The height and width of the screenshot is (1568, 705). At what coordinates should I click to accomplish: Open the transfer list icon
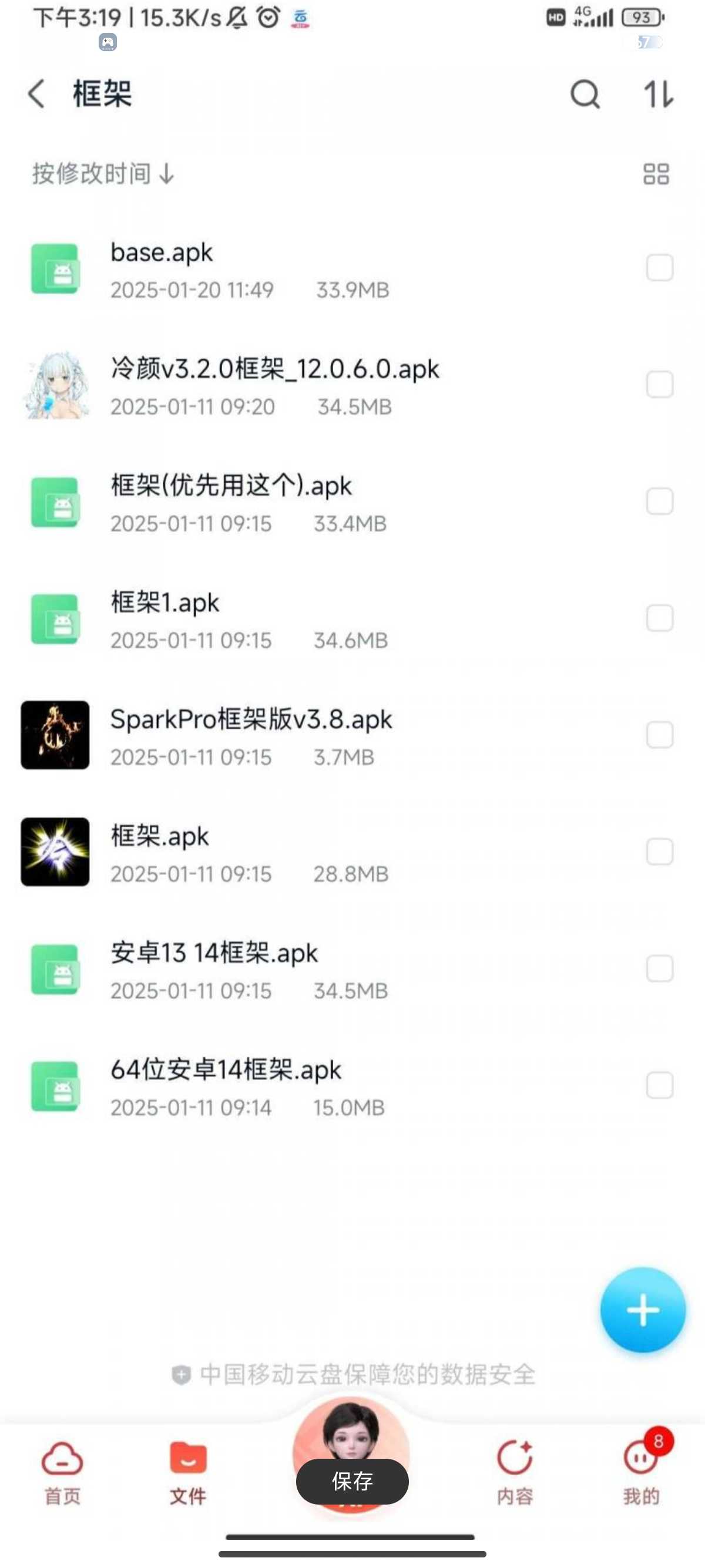[x=658, y=95]
